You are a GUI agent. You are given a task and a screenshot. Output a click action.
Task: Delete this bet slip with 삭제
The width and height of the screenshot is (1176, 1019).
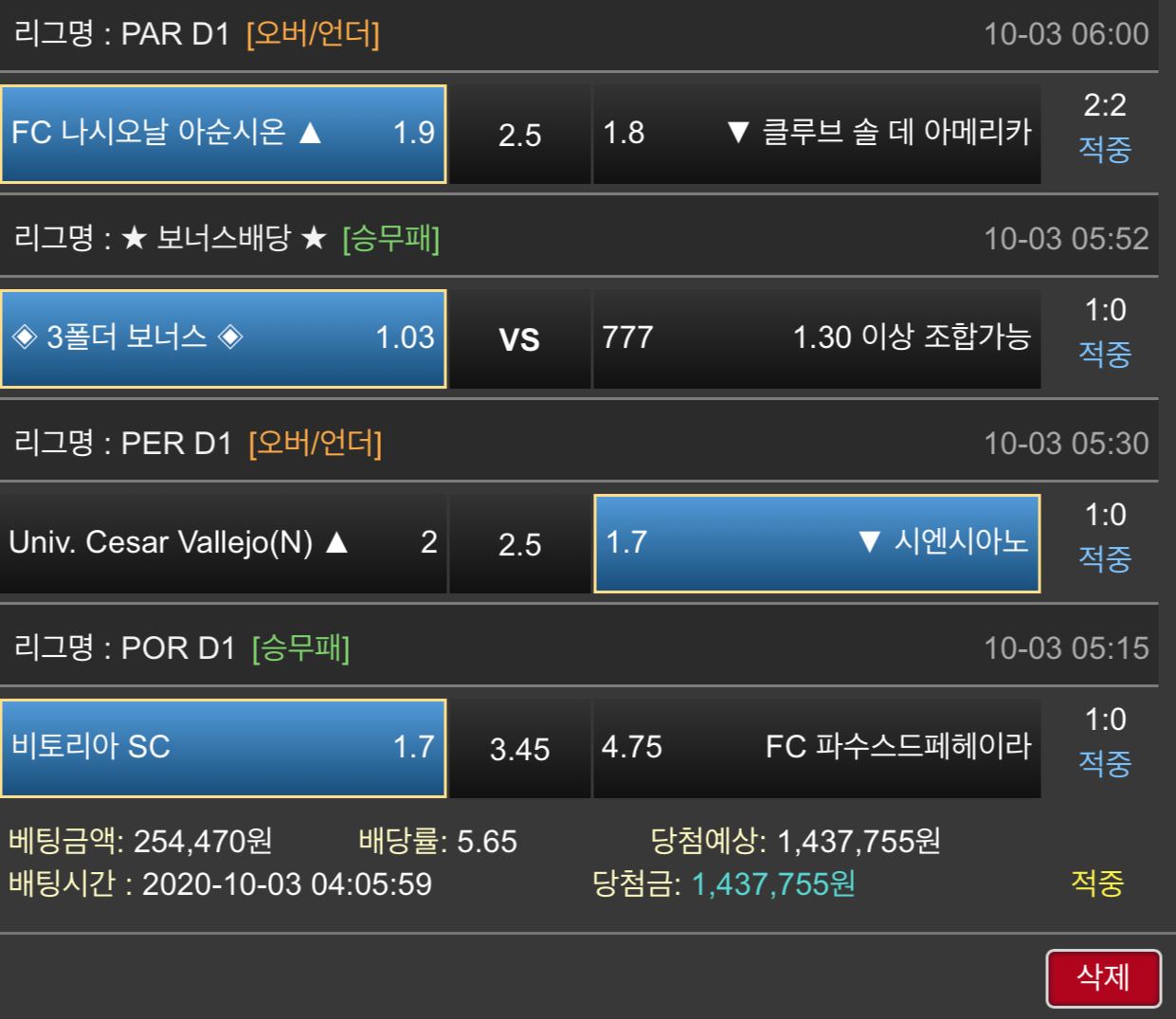(x=1103, y=977)
